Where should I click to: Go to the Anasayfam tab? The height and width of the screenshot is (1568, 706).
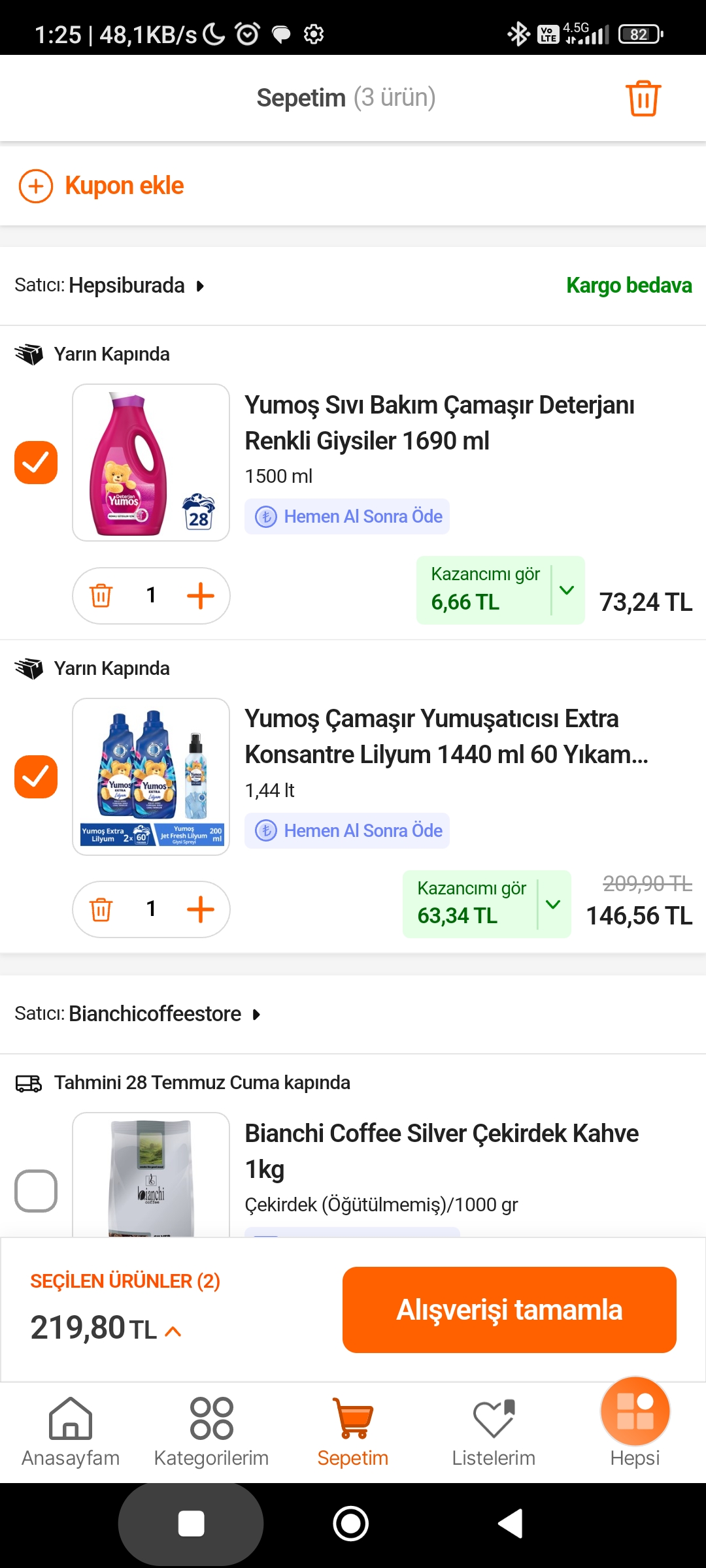(71, 1432)
